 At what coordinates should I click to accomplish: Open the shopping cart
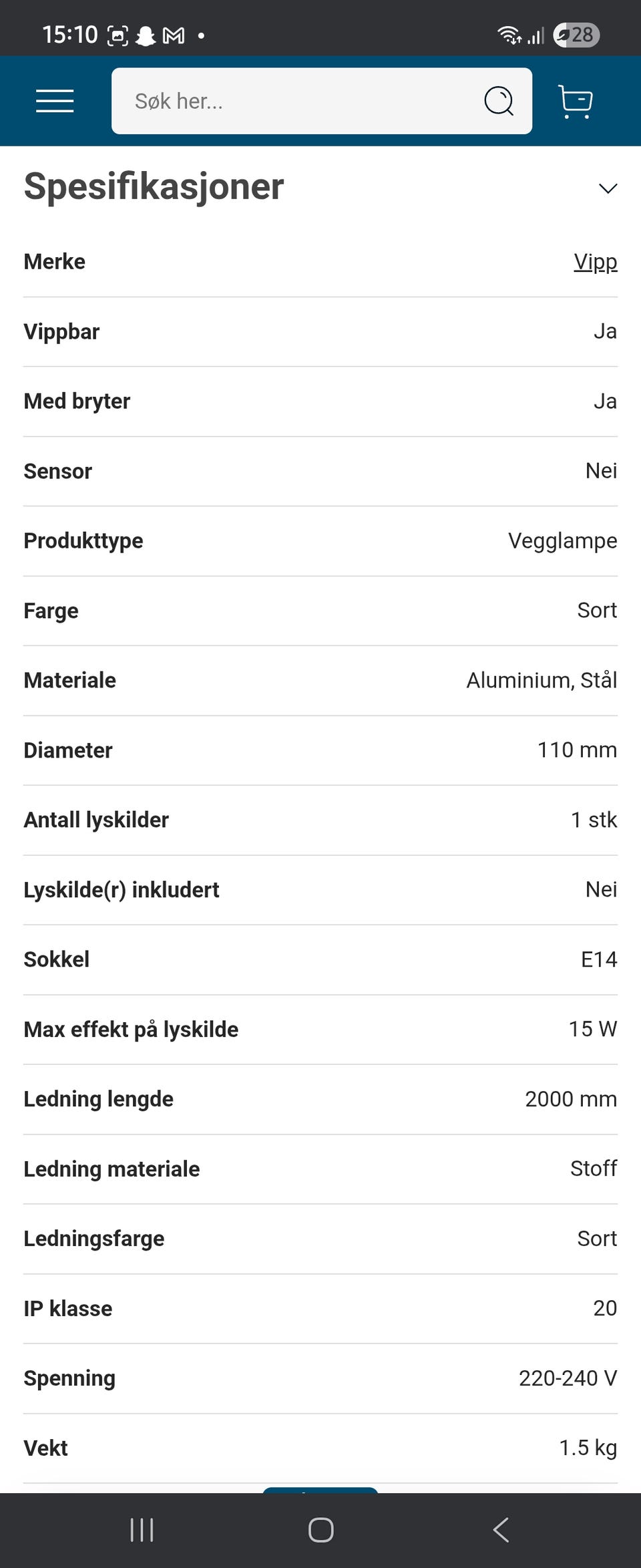[575, 102]
